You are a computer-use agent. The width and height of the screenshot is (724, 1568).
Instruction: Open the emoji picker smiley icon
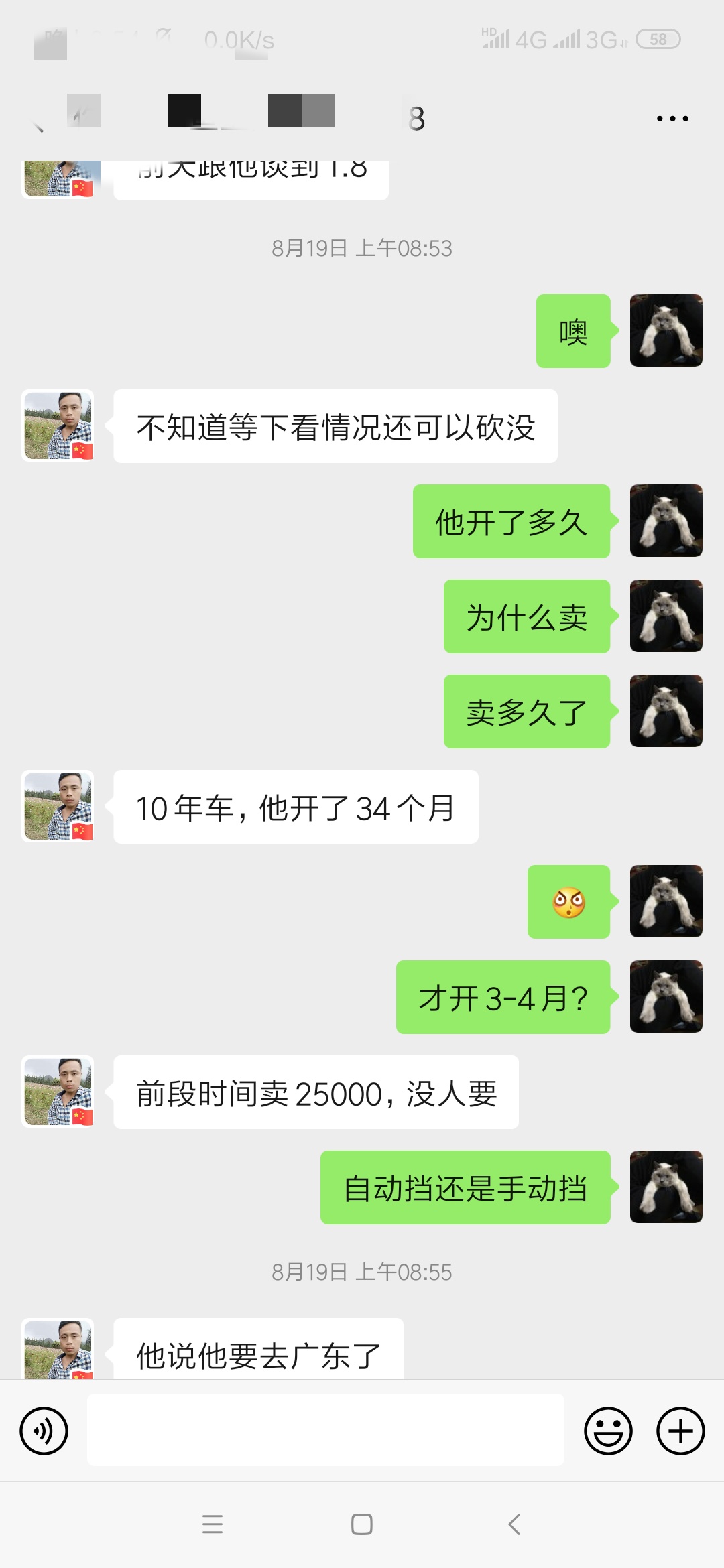click(608, 1431)
